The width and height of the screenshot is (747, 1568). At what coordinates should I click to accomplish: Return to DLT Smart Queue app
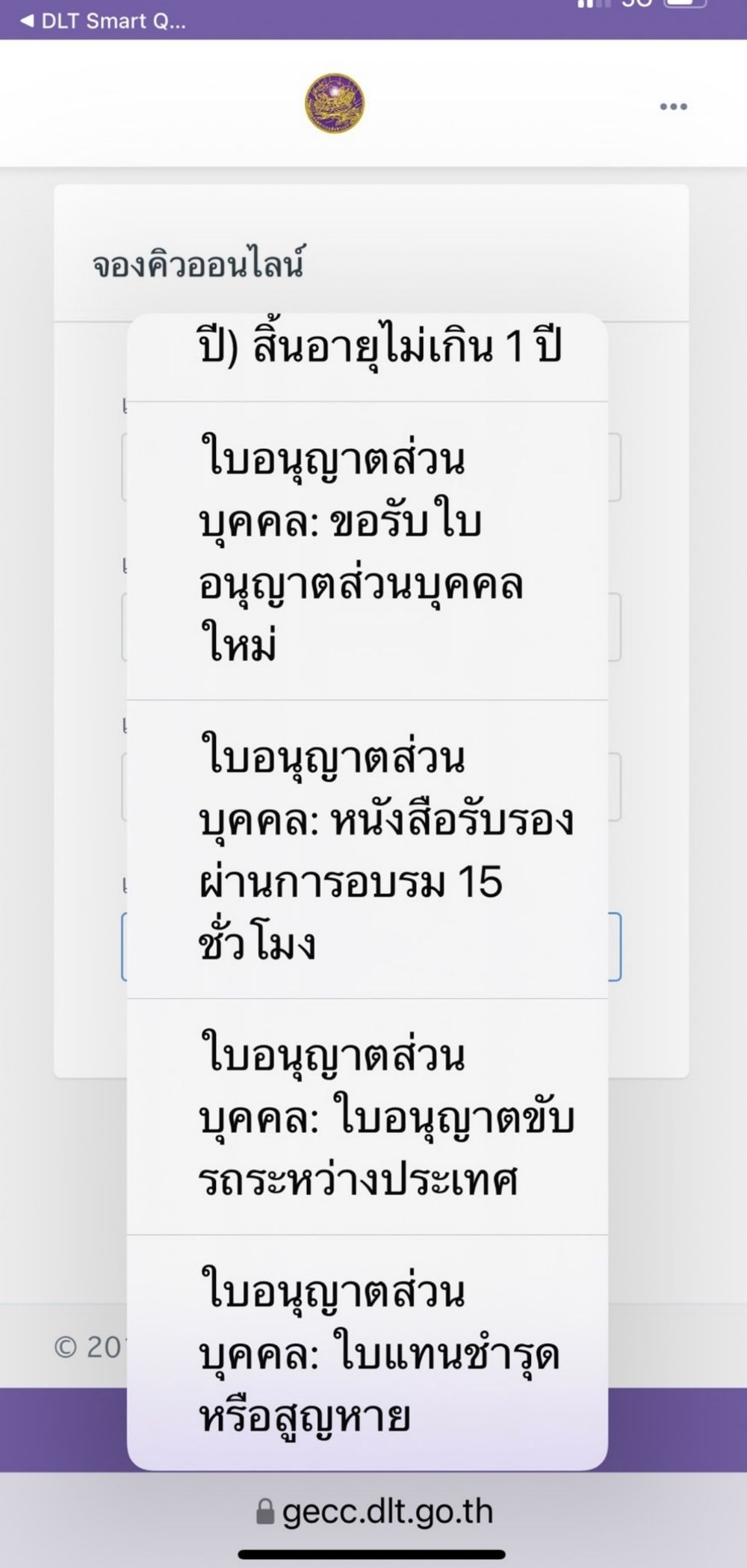[x=103, y=21]
